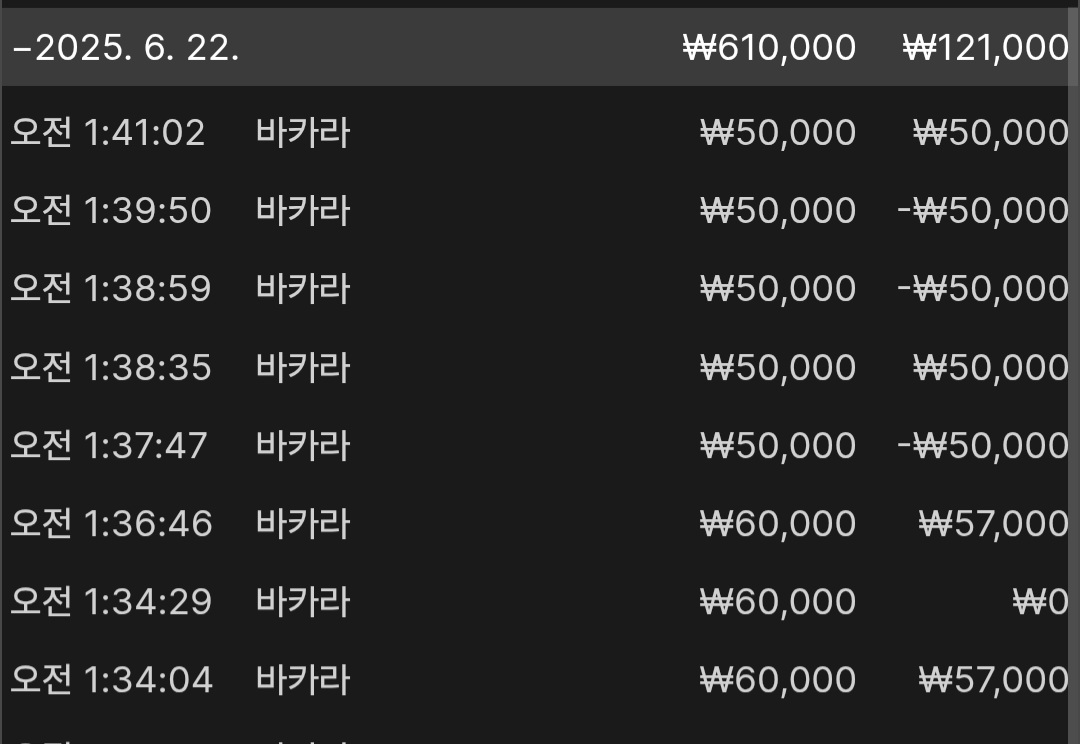Open the 오전 1:36:46 바카라 record
Screen dimensions: 1080x744
(540, 524)
